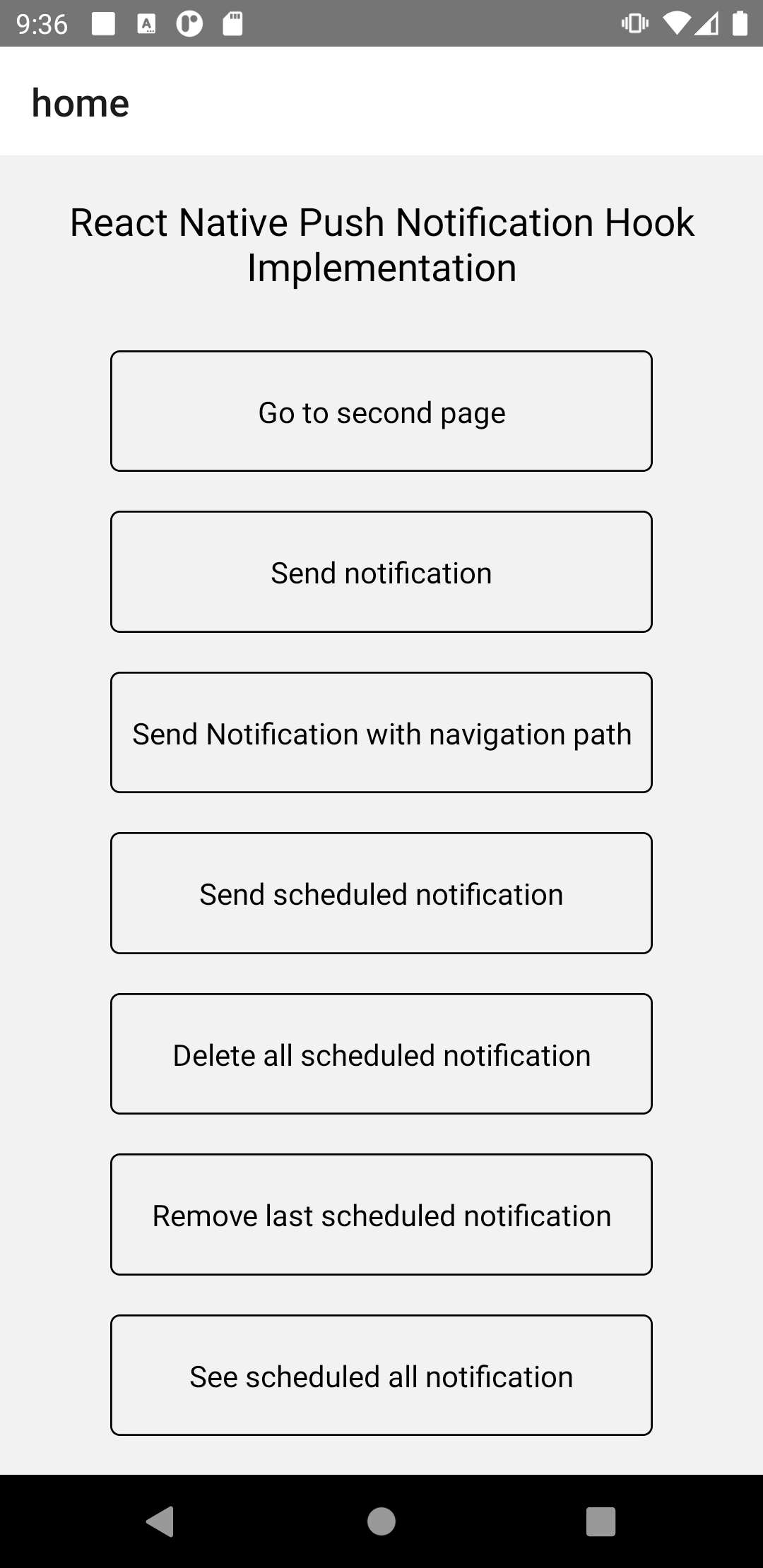Tap the vibration mode status icon
The image size is (763, 1568).
click(634, 23)
